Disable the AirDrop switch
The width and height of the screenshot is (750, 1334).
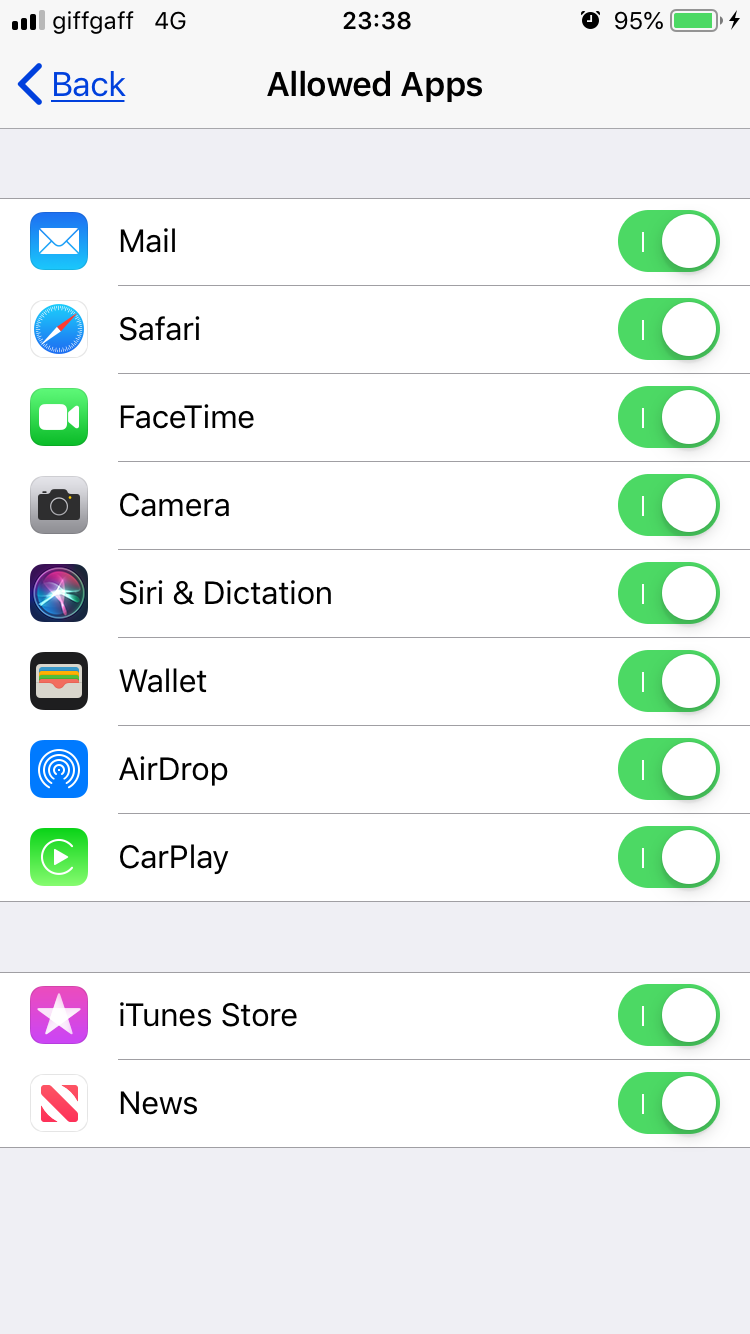point(668,769)
